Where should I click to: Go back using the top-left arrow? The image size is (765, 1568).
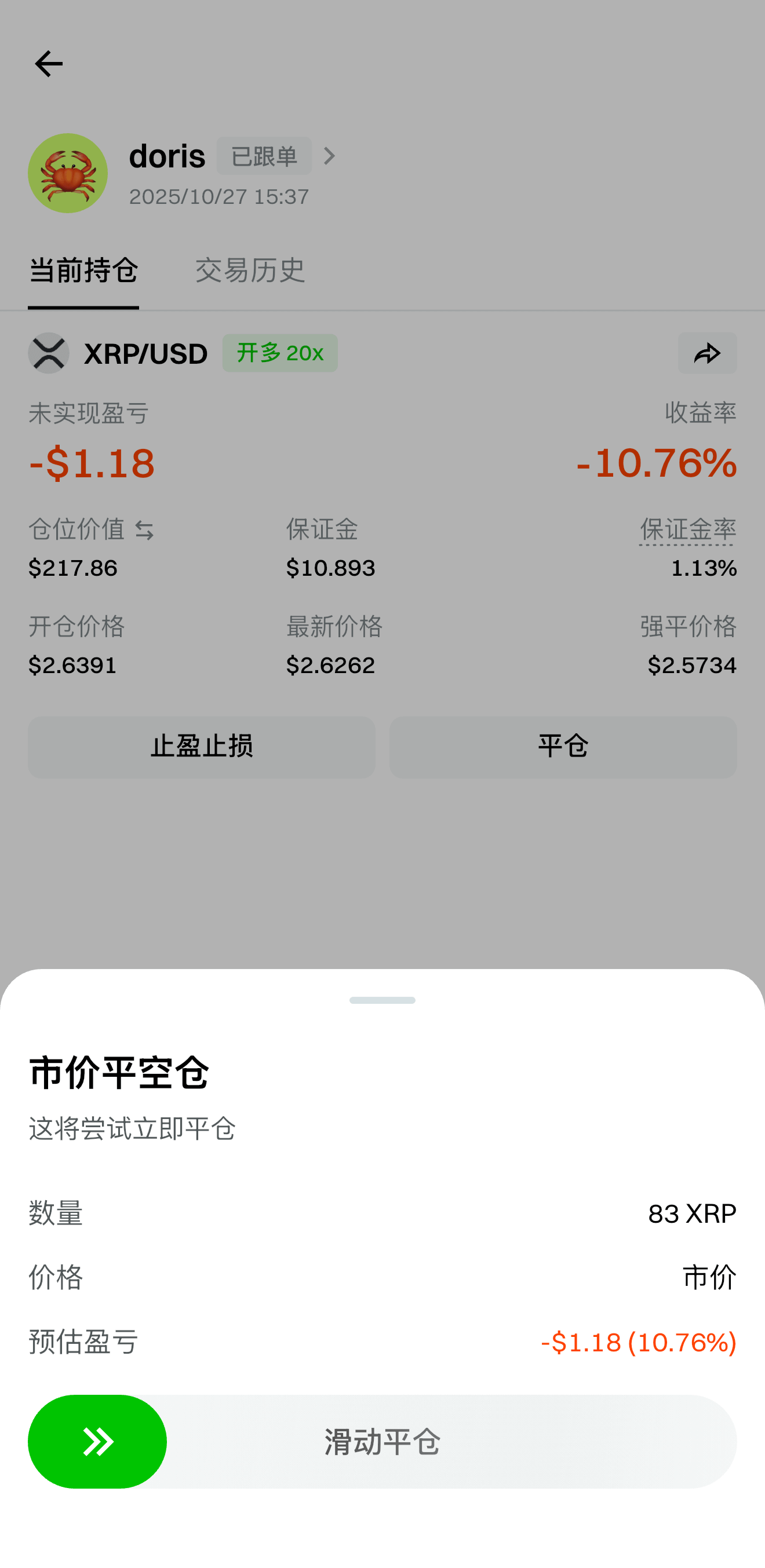click(48, 63)
